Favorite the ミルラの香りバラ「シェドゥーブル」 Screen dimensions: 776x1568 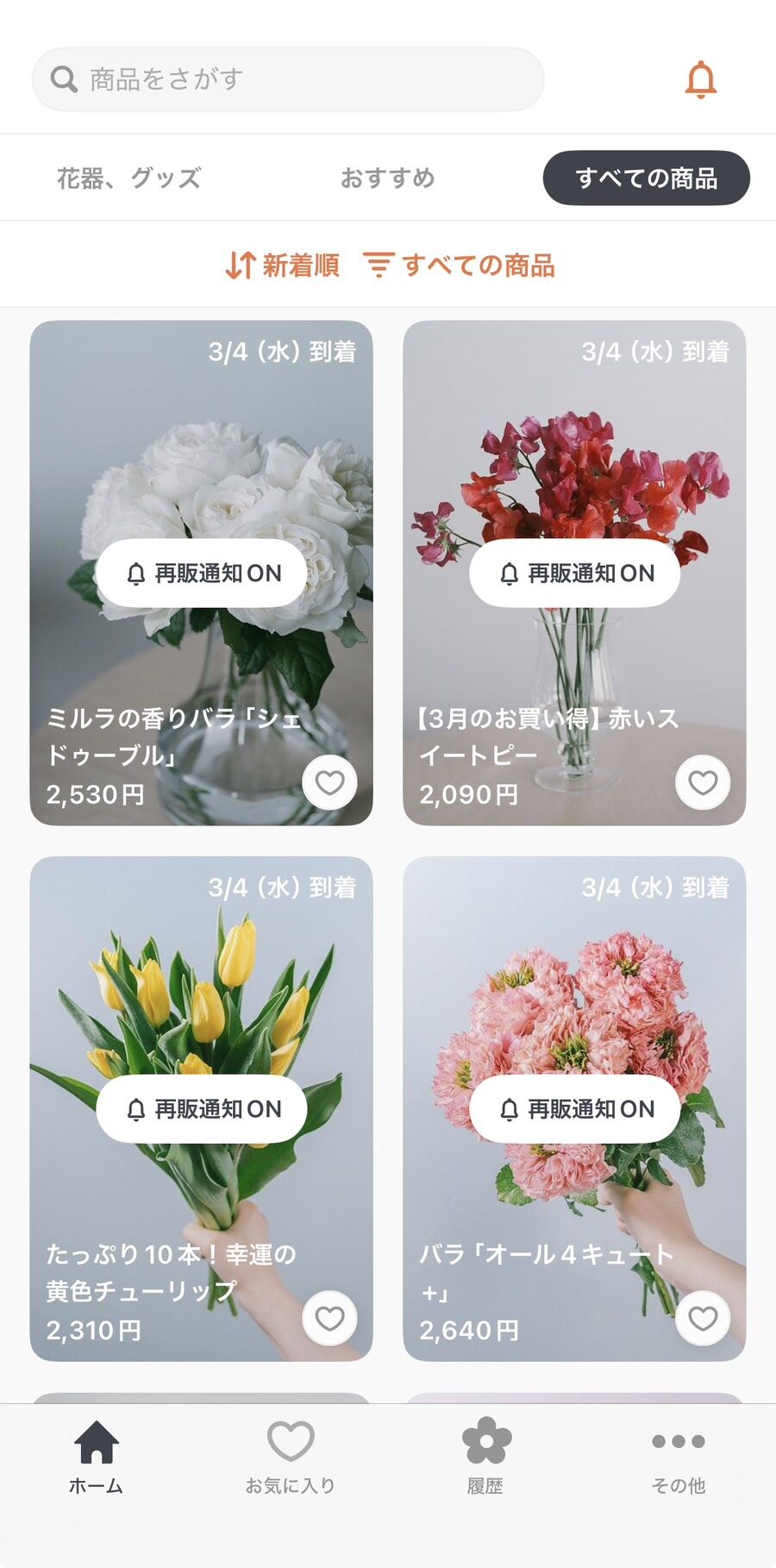329,782
